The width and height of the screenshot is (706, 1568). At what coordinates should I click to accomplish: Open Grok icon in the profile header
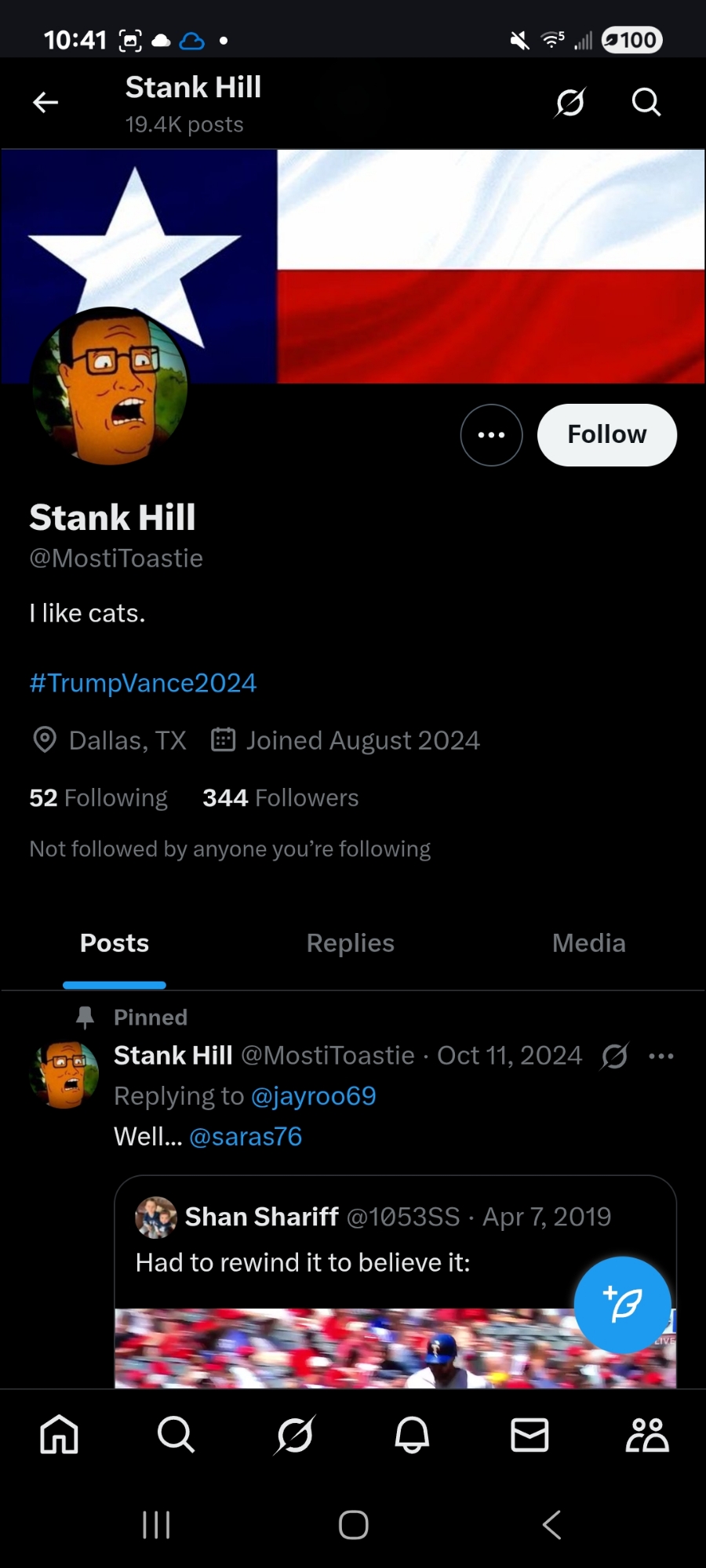[x=570, y=102]
